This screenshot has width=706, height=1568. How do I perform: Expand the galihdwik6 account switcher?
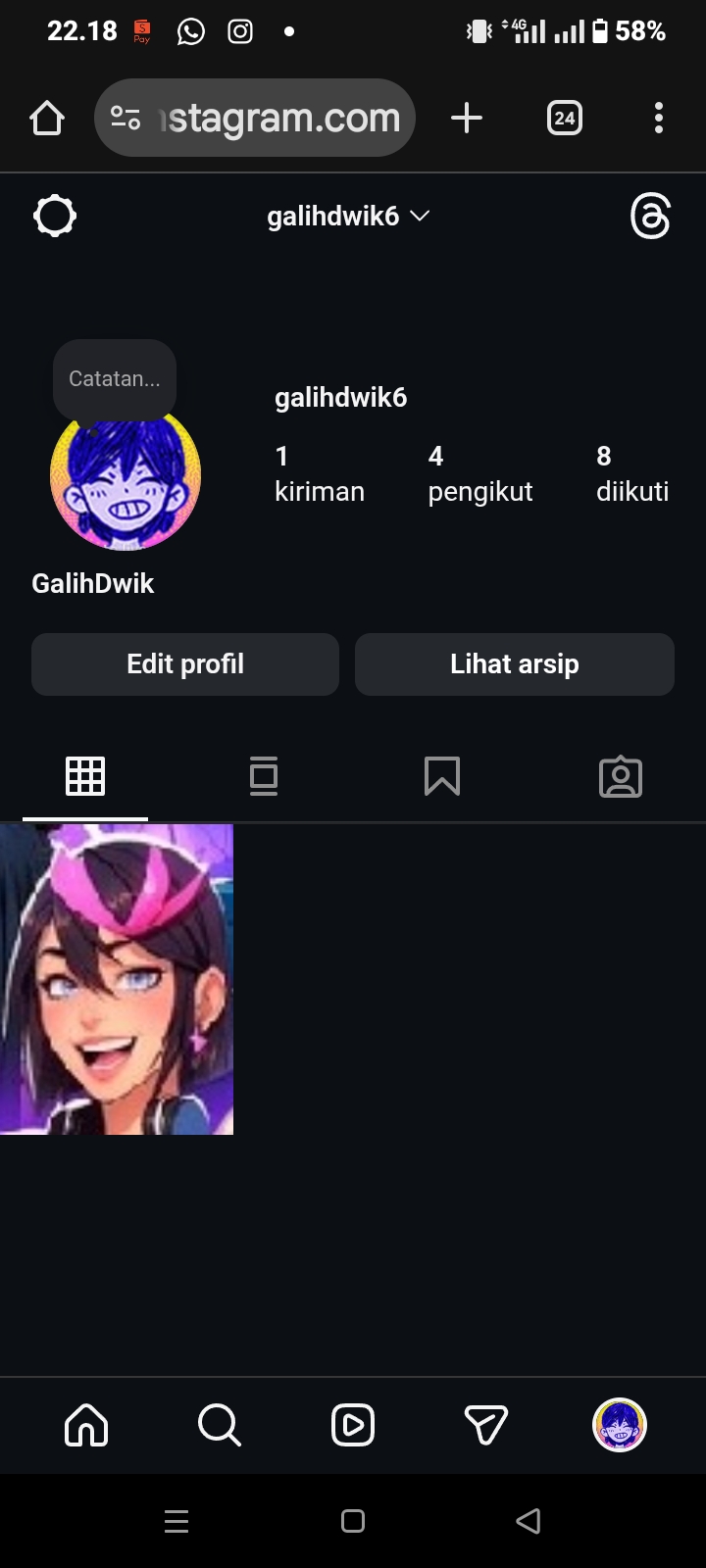click(348, 216)
